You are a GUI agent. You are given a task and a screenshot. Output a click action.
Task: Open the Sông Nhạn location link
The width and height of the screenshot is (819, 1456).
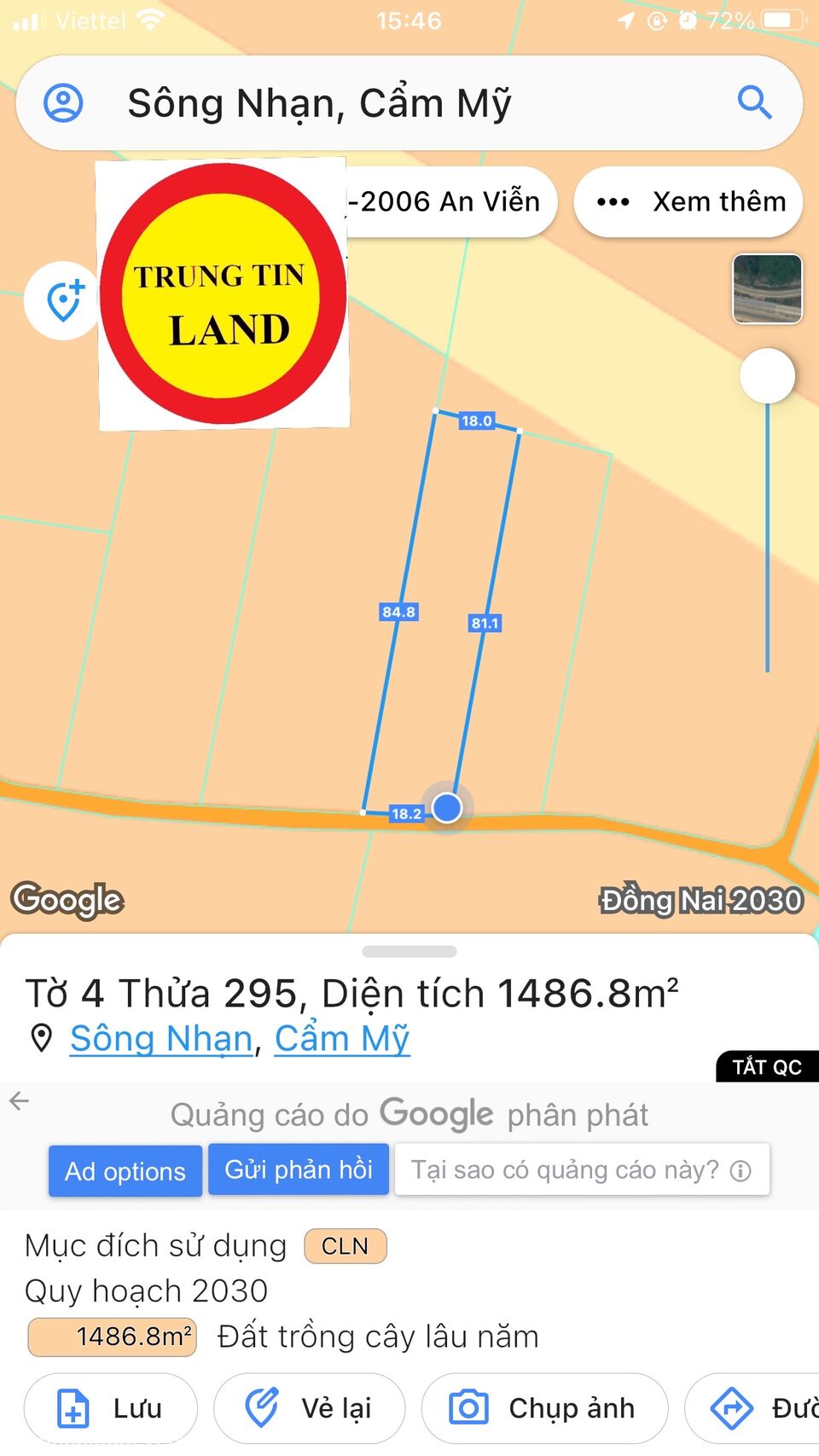(x=160, y=1039)
